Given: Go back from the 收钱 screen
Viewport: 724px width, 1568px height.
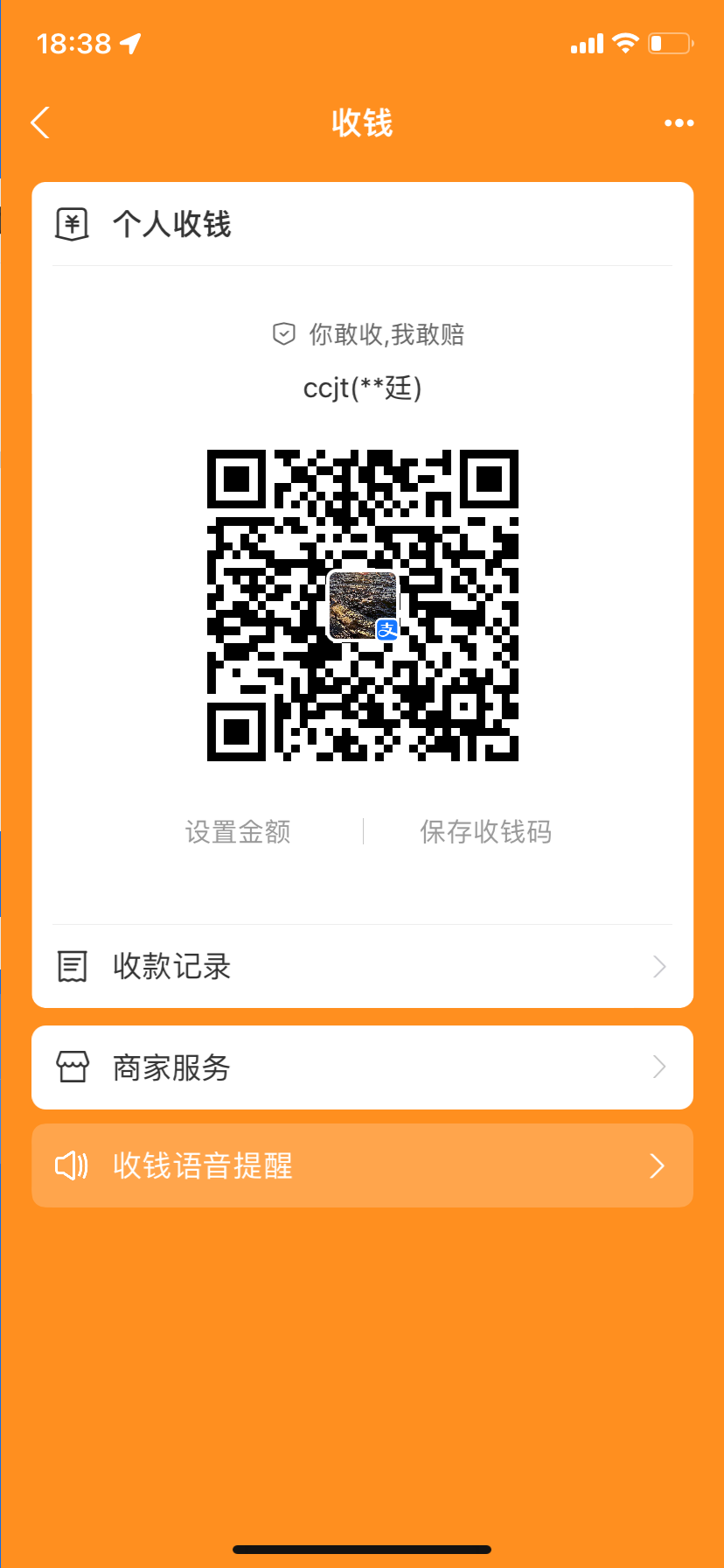Looking at the screenshot, I should pyautogui.click(x=40, y=122).
